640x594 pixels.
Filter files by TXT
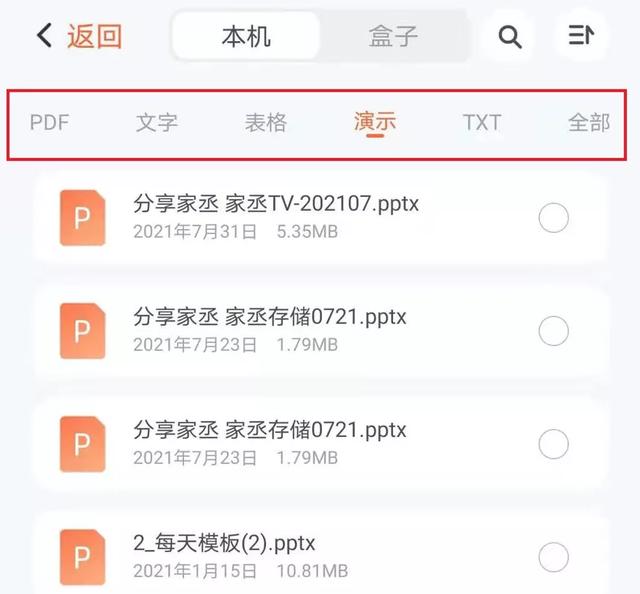point(482,123)
